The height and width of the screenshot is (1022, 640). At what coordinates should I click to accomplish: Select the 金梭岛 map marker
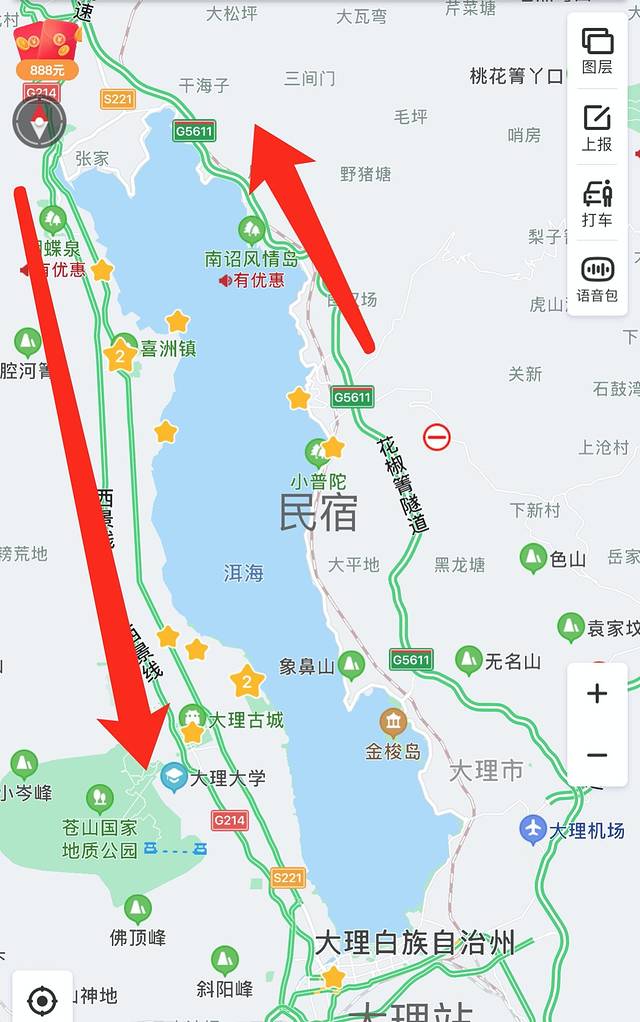[x=393, y=721]
